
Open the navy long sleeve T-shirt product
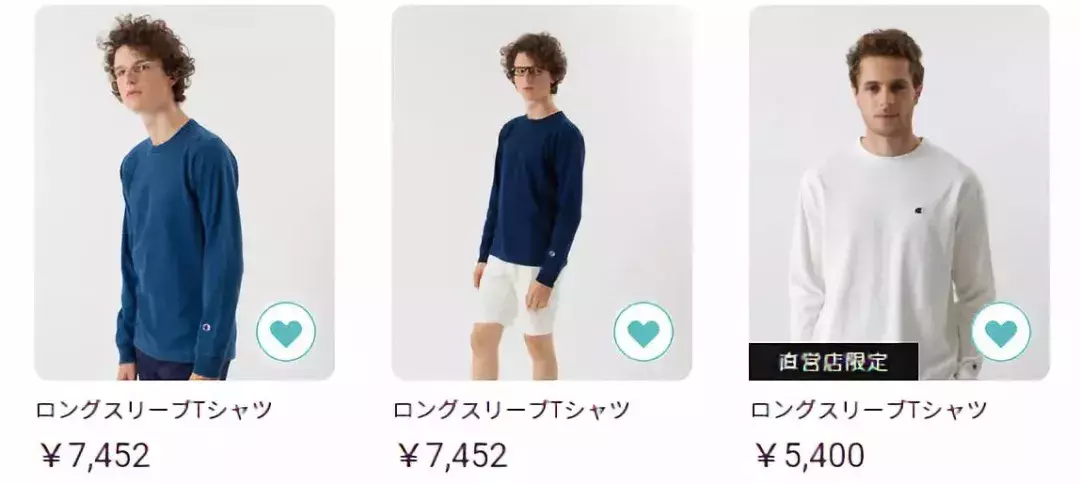[x=530, y=200]
